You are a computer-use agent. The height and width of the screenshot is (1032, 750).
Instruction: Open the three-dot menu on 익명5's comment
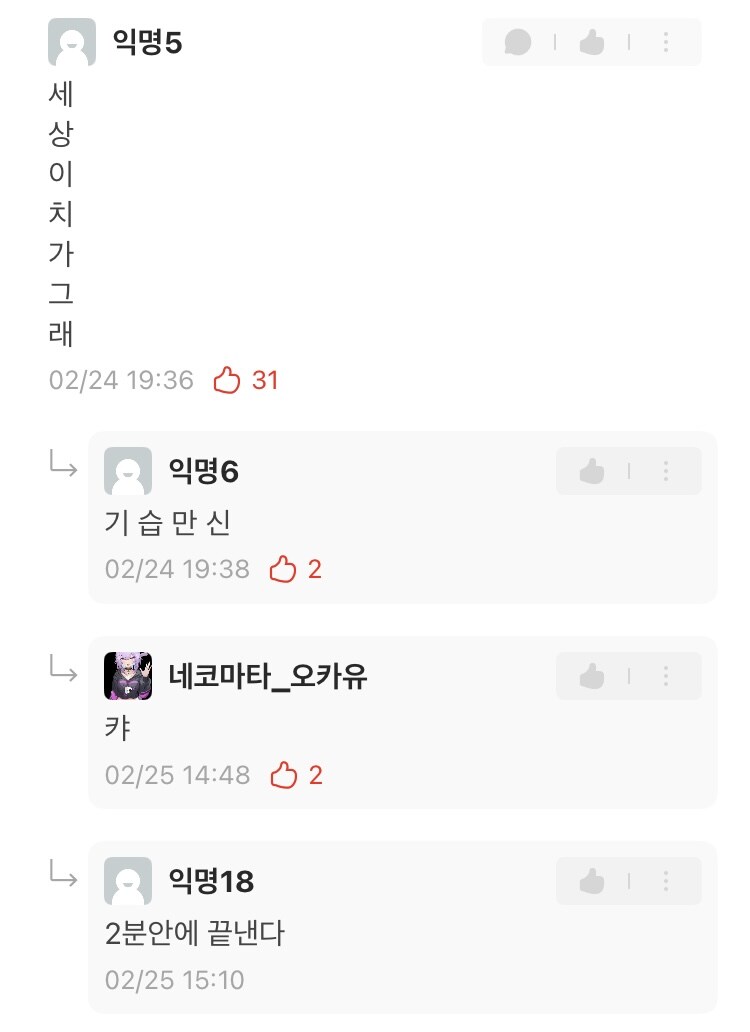click(665, 42)
